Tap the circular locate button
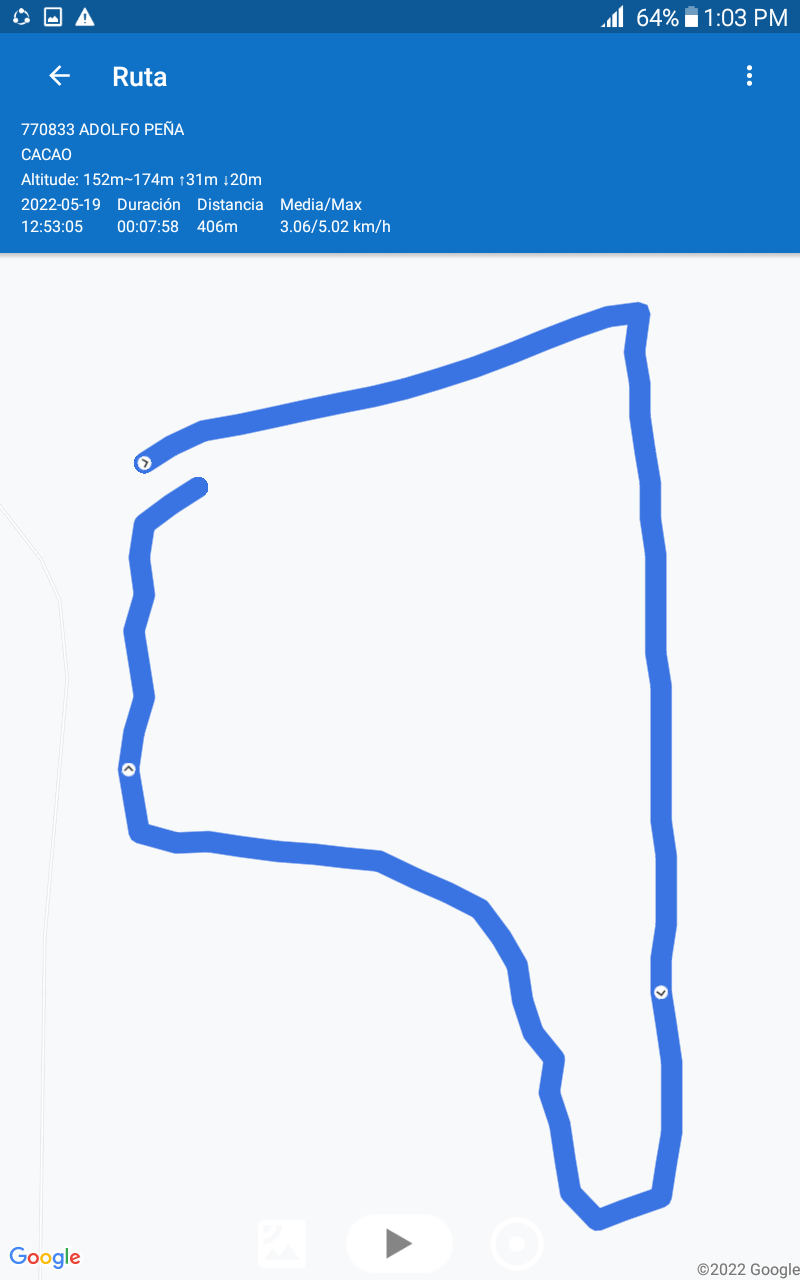The height and width of the screenshot is (1280, 800). coord(517,1244)
